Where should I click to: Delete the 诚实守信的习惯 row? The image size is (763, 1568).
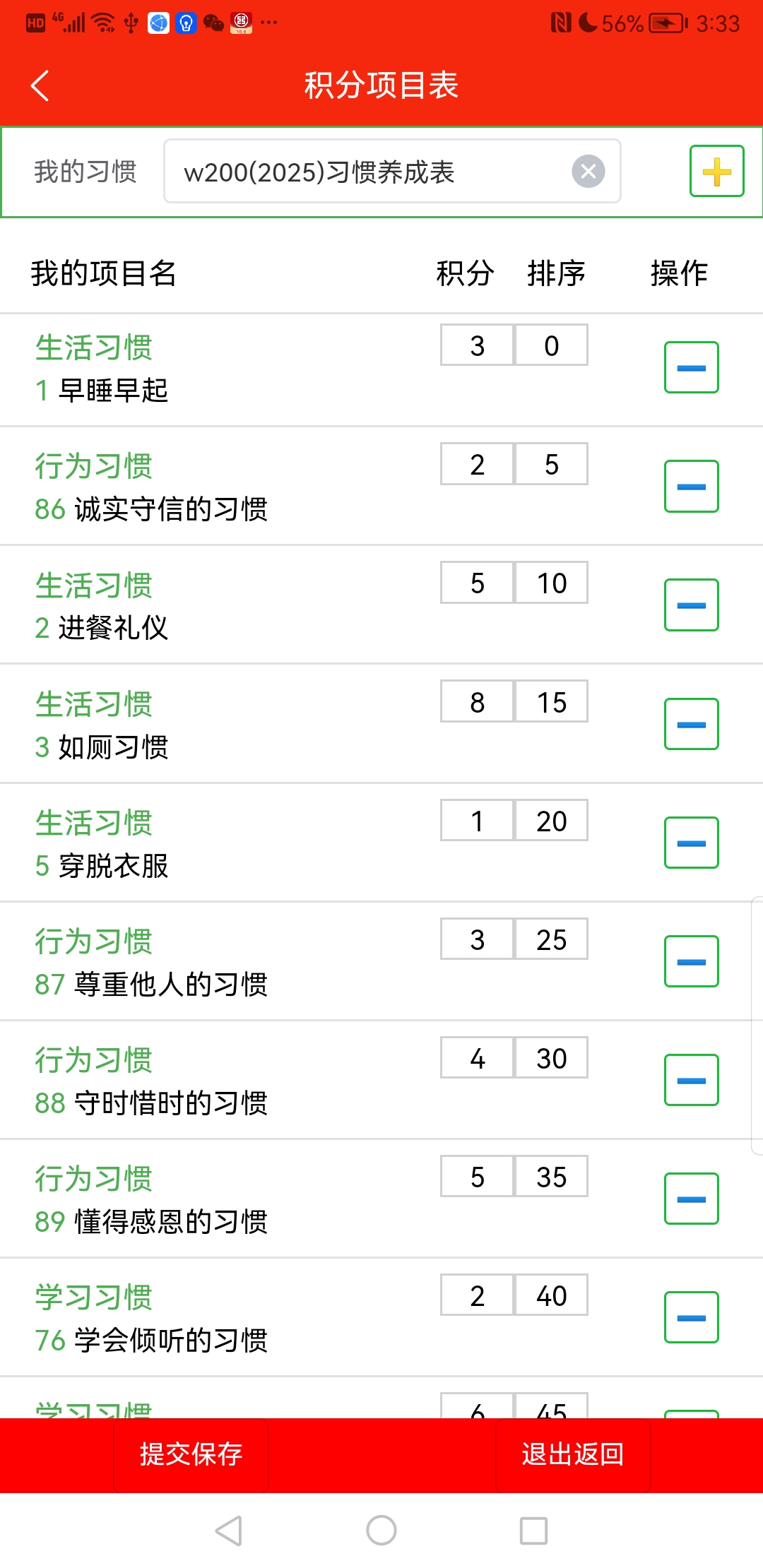pyautogui.click(x=691, y=486)
